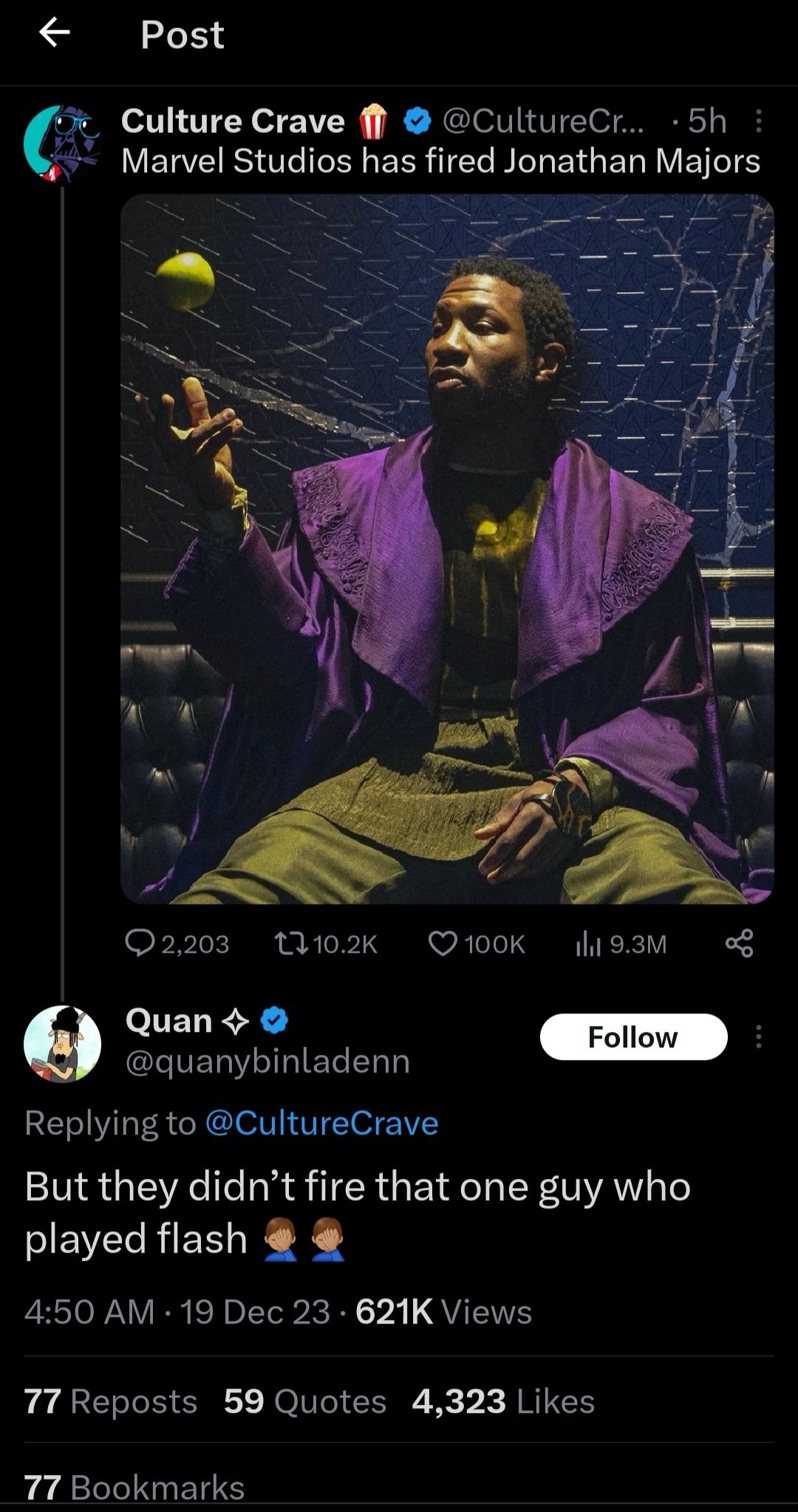
Task: Open more options on Quan's reply
Action: (758, 1037)
